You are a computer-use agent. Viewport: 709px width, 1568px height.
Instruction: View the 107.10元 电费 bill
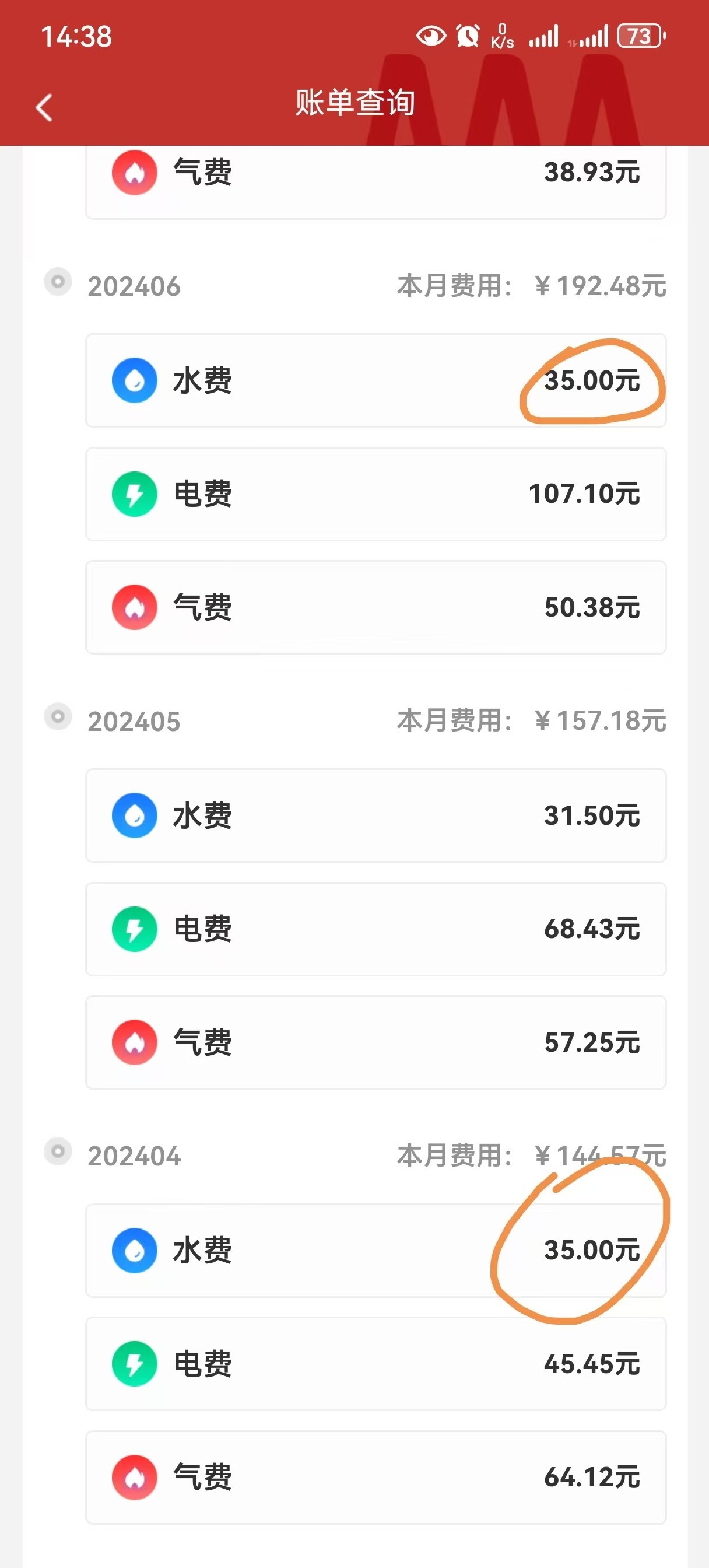coord(375,494)
